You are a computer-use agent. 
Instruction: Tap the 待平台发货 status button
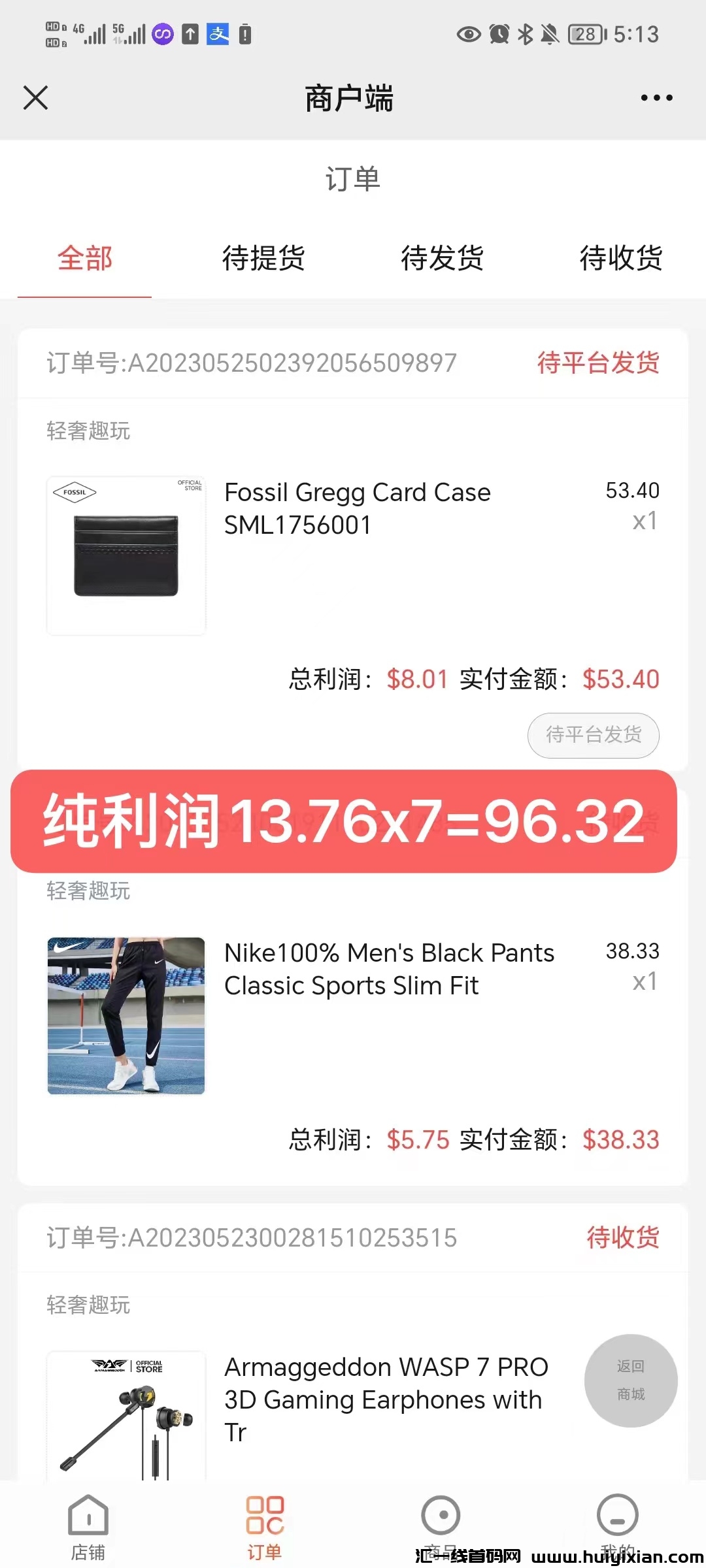click(x=593, y=736)
